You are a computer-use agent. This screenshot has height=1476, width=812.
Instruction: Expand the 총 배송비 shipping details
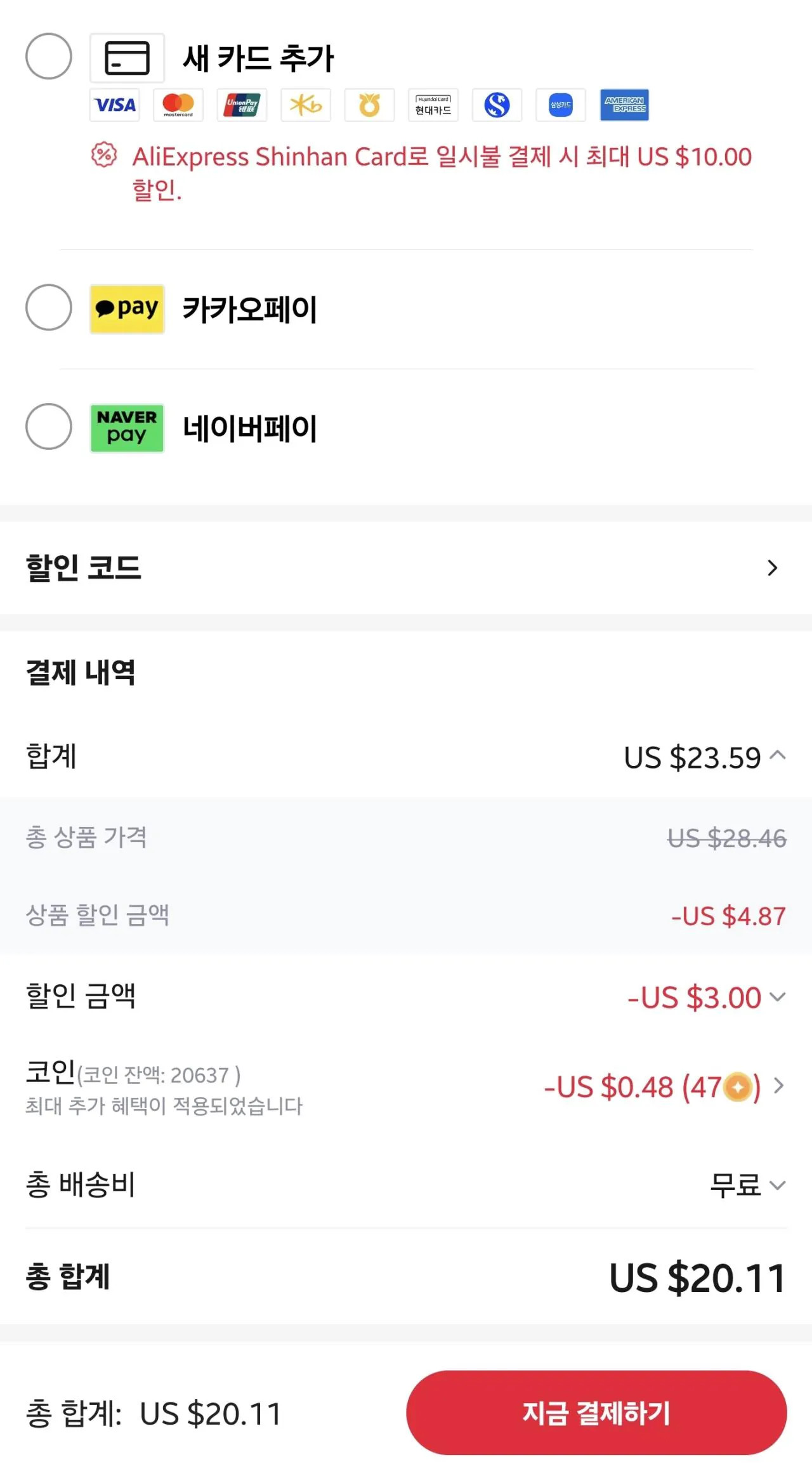tap(779, 1184)
